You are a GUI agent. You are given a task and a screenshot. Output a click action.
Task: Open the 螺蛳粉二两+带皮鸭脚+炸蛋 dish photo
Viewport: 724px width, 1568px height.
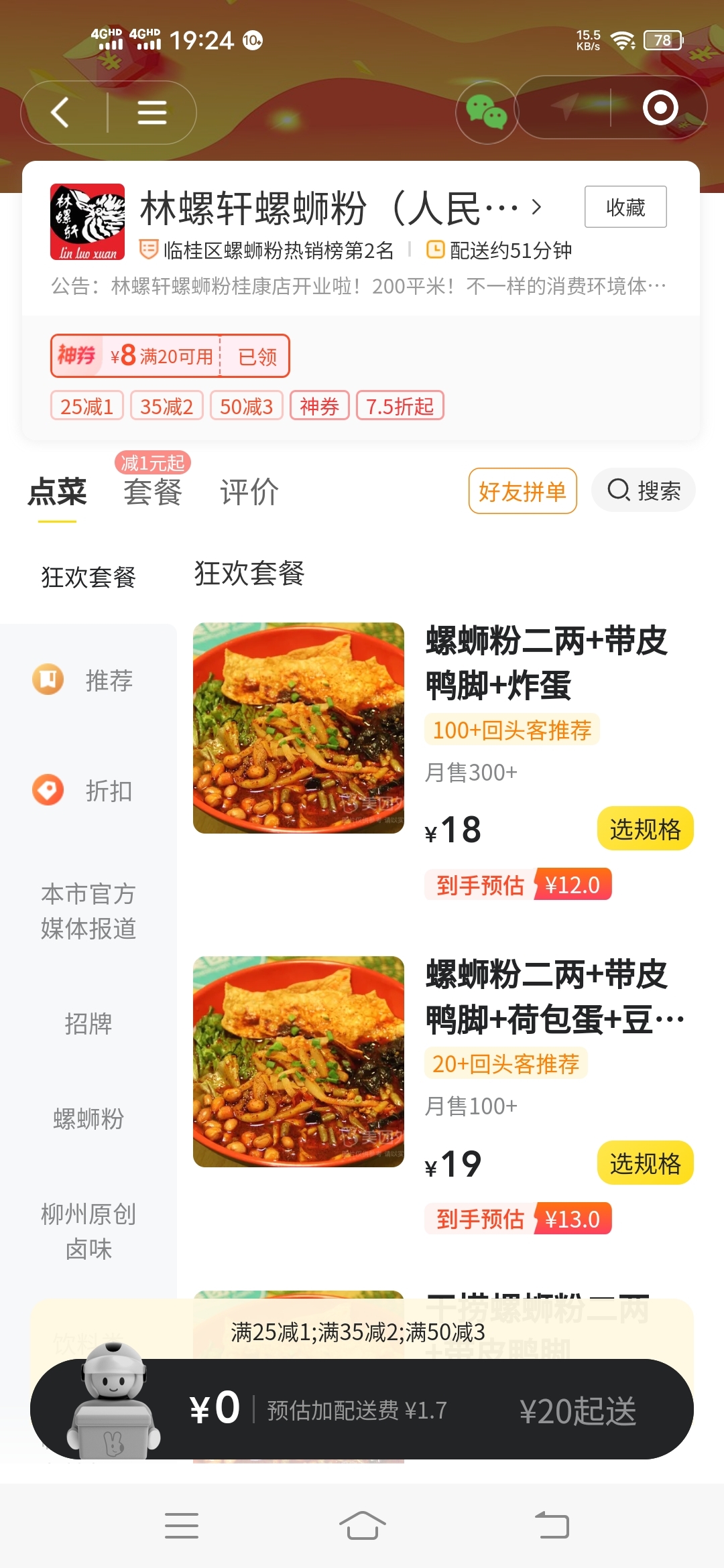pos(298,728)
